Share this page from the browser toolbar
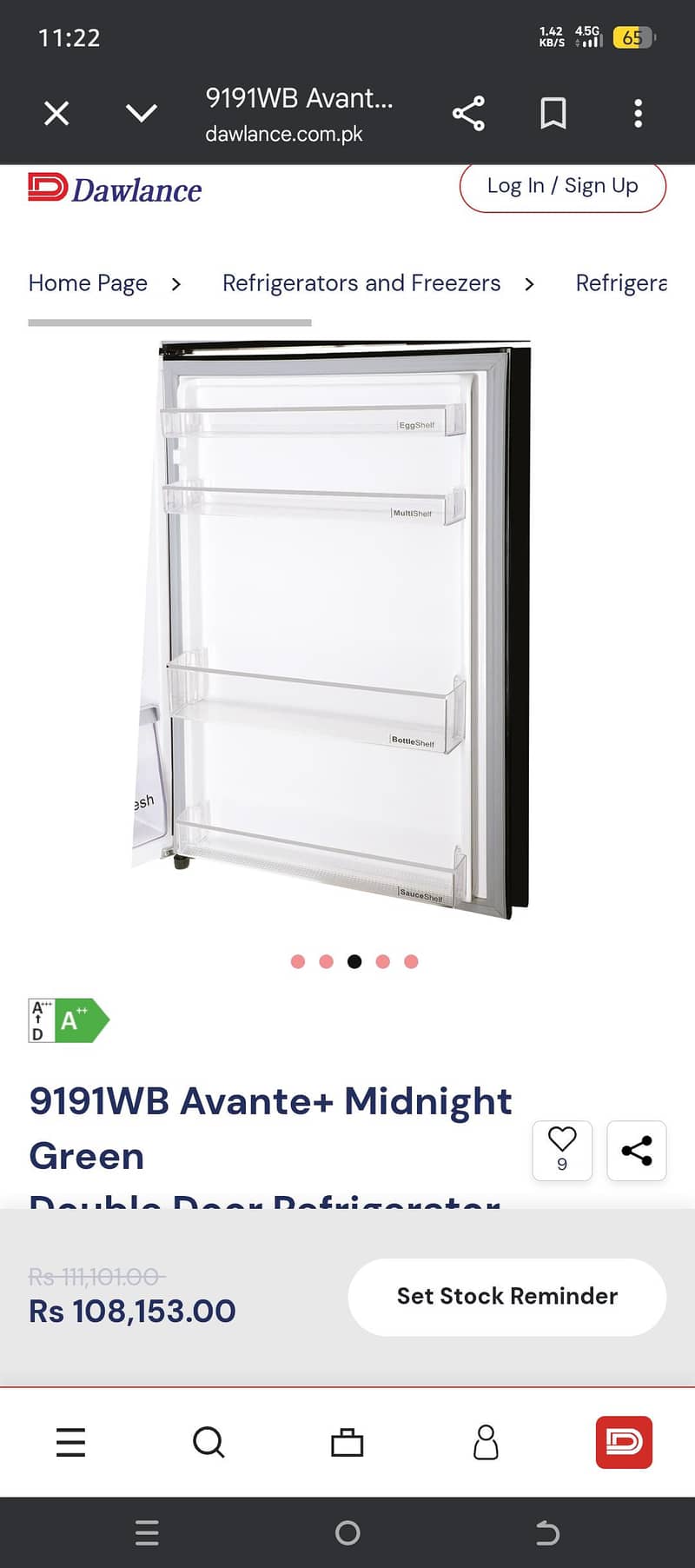 (468, 114)
